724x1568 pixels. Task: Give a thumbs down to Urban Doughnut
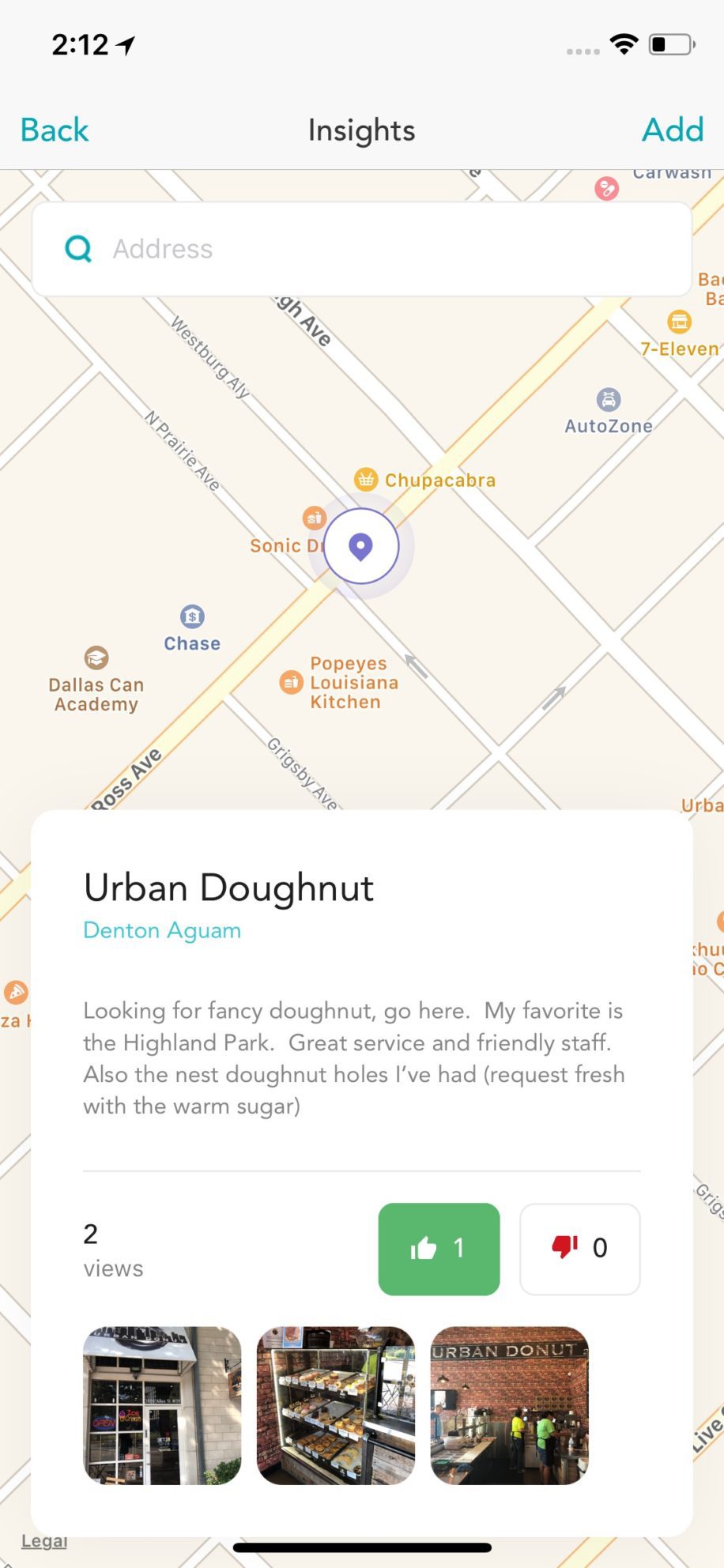click(x=579, y=1249)
